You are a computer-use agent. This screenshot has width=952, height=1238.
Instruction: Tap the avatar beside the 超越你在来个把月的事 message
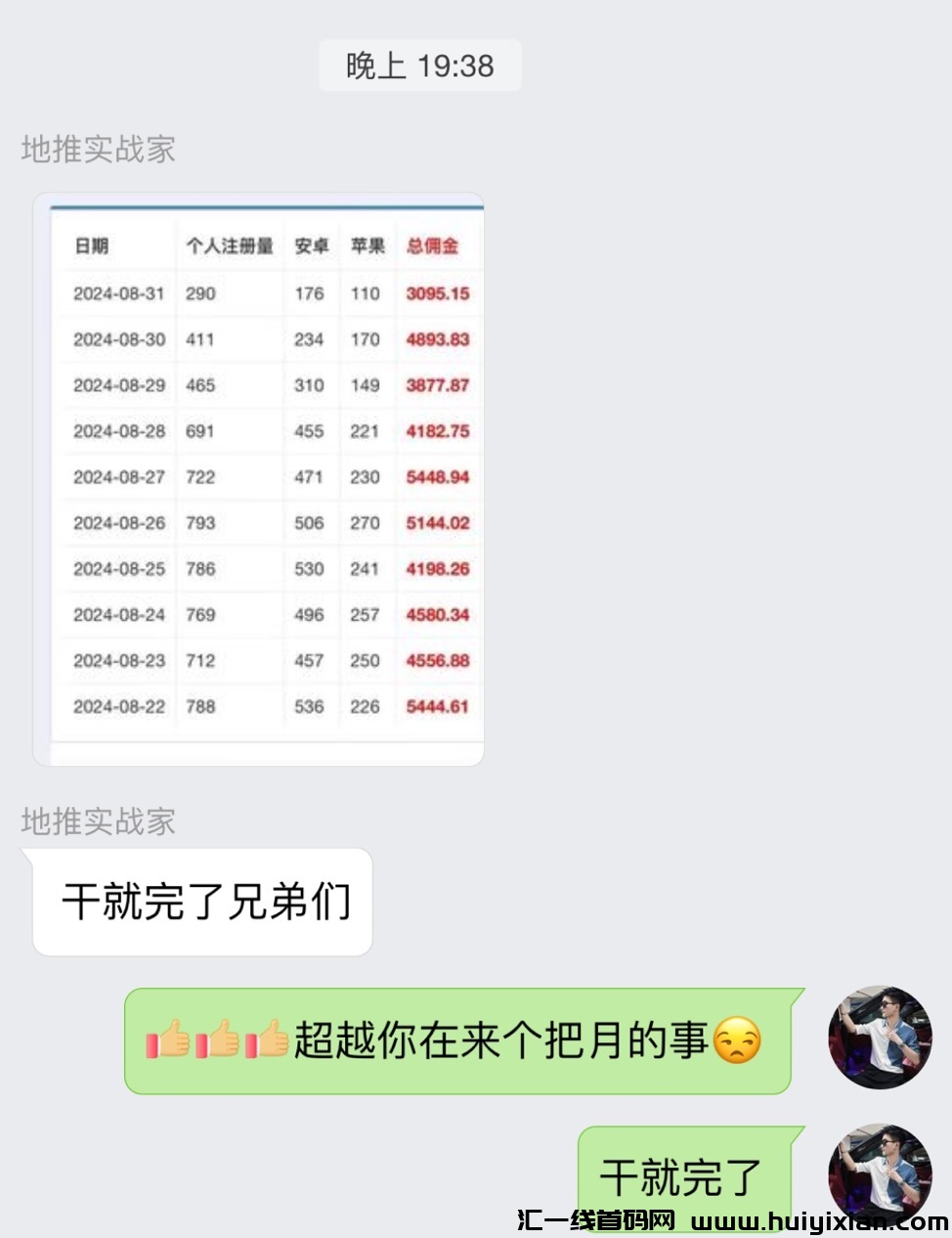click(x=879, y=1038)
